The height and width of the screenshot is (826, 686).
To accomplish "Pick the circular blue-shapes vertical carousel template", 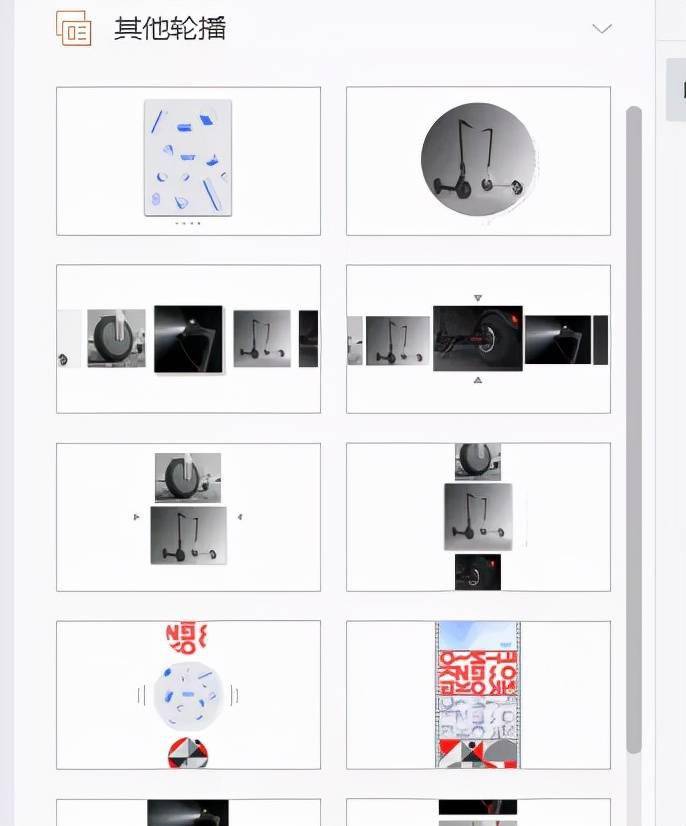I will click(188, 694).
